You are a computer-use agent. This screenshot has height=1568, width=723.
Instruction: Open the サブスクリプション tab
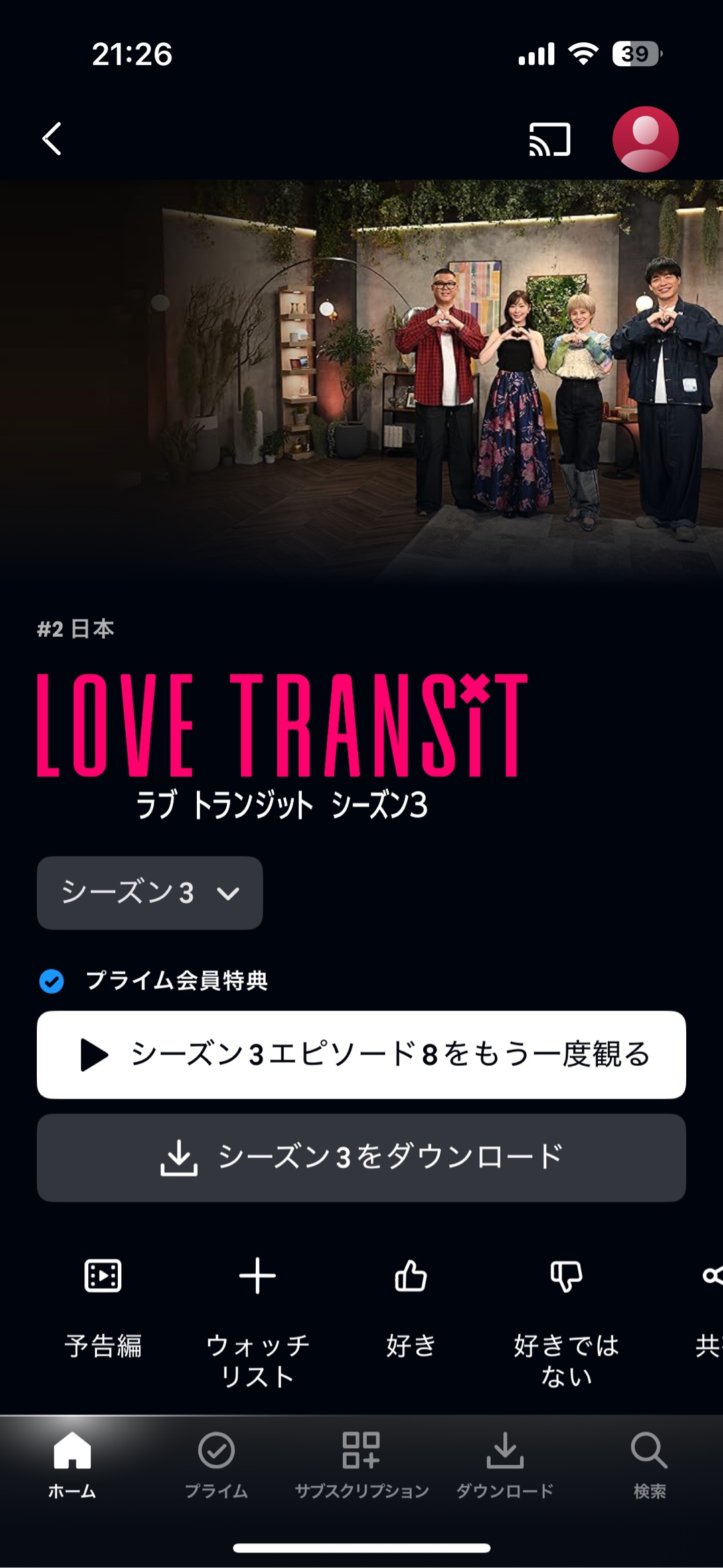[361, 1464]
